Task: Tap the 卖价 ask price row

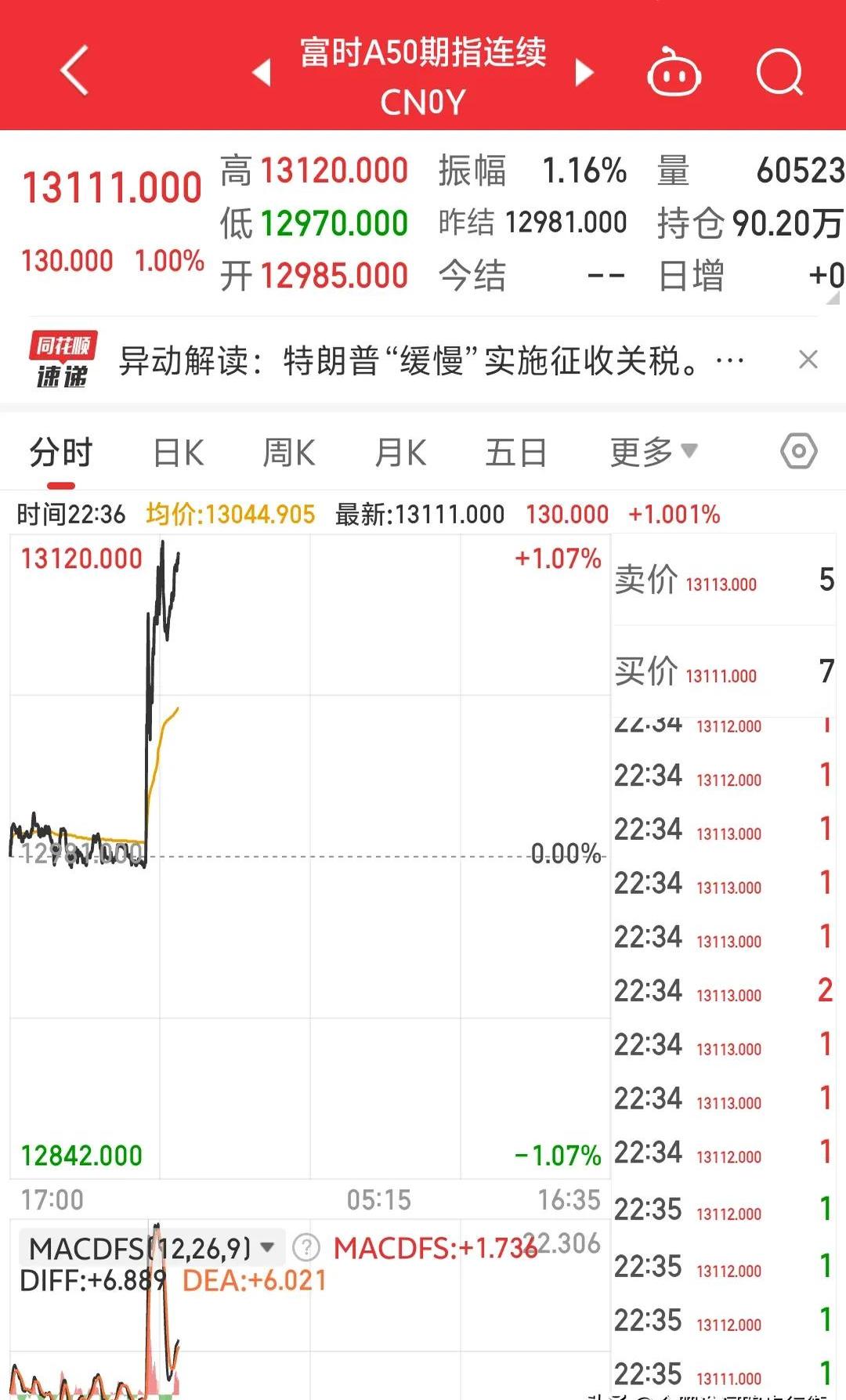Action: point(721,584)
